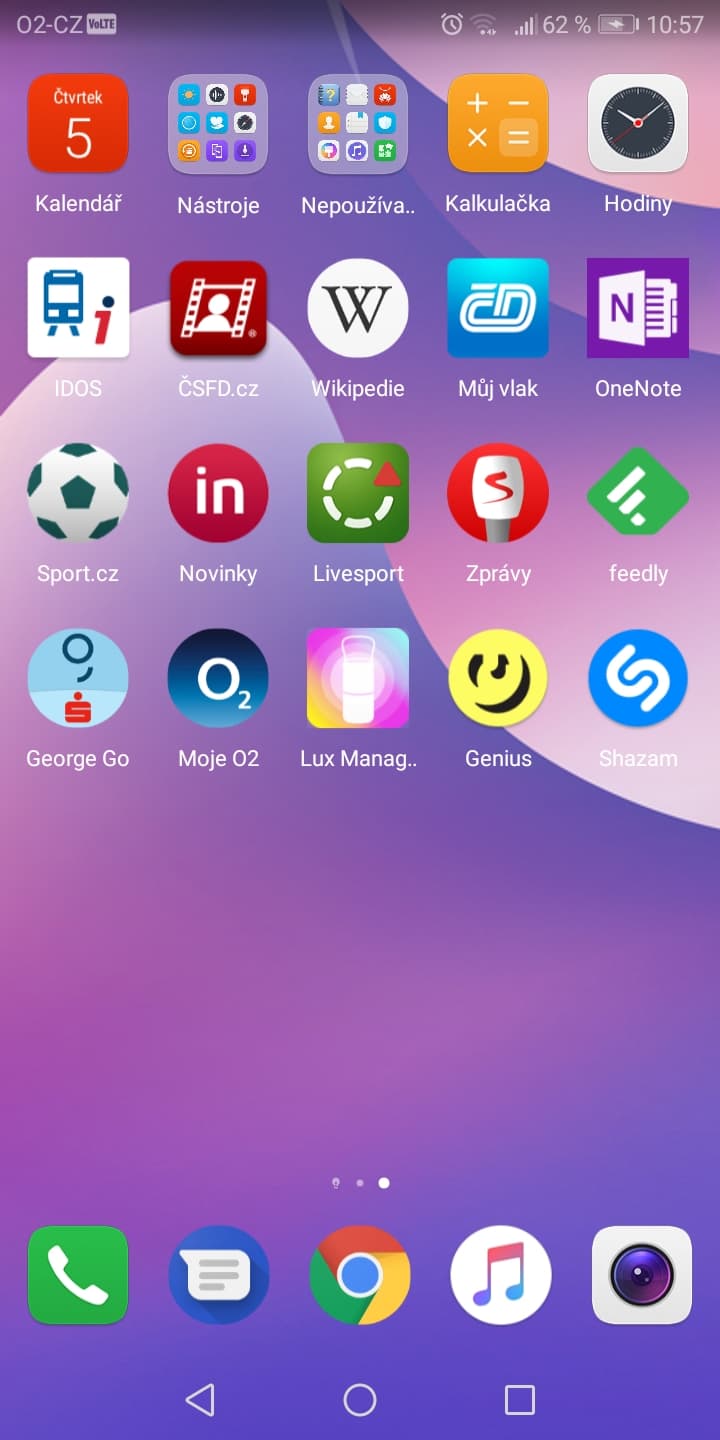Image resolution: width=720 pixels, height=1440 pixels.
Task: Open the Novinky app
Action: click(x=218, y=493)
